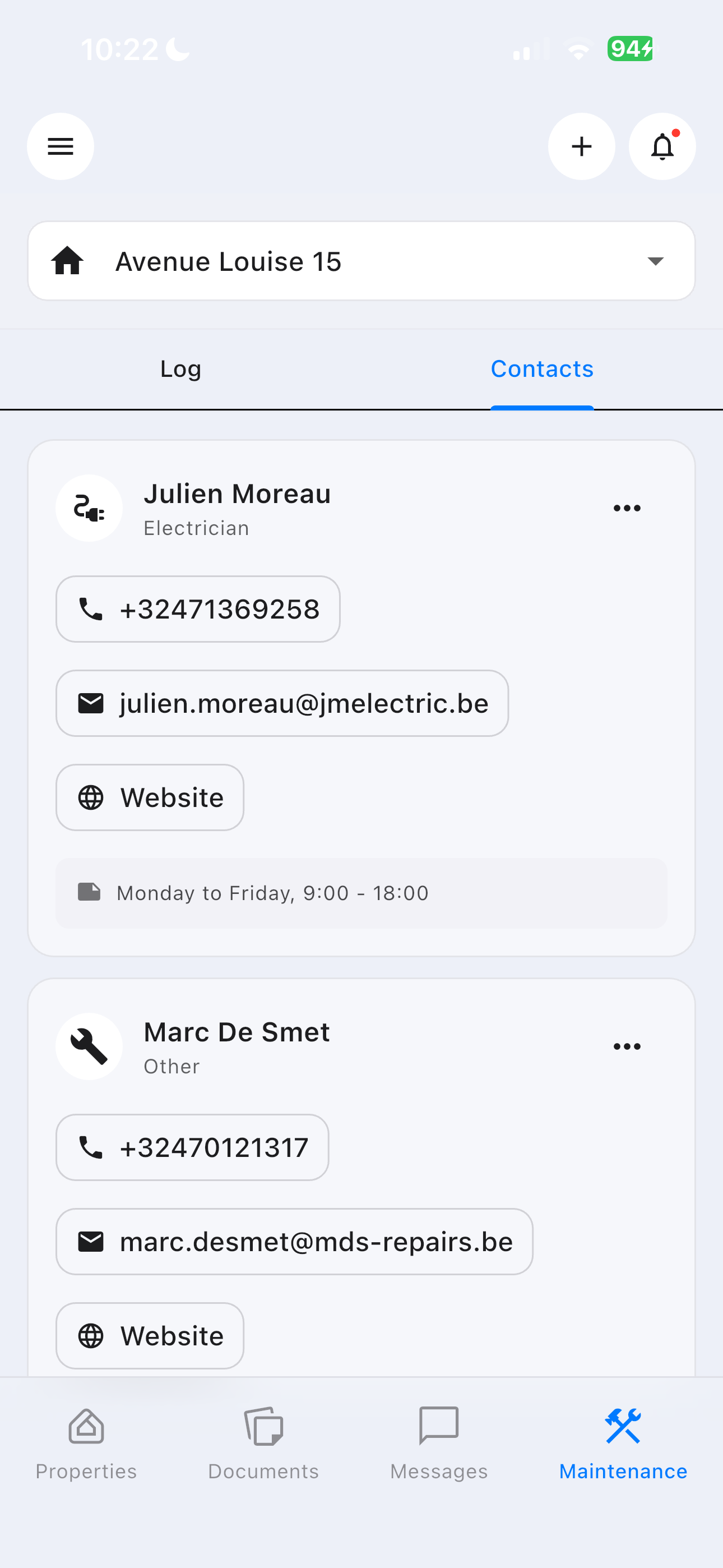The height and width of the screenshot is (1568, 723).
Task: Click the globe icon on Julien's Website chip
Action: 91,797
